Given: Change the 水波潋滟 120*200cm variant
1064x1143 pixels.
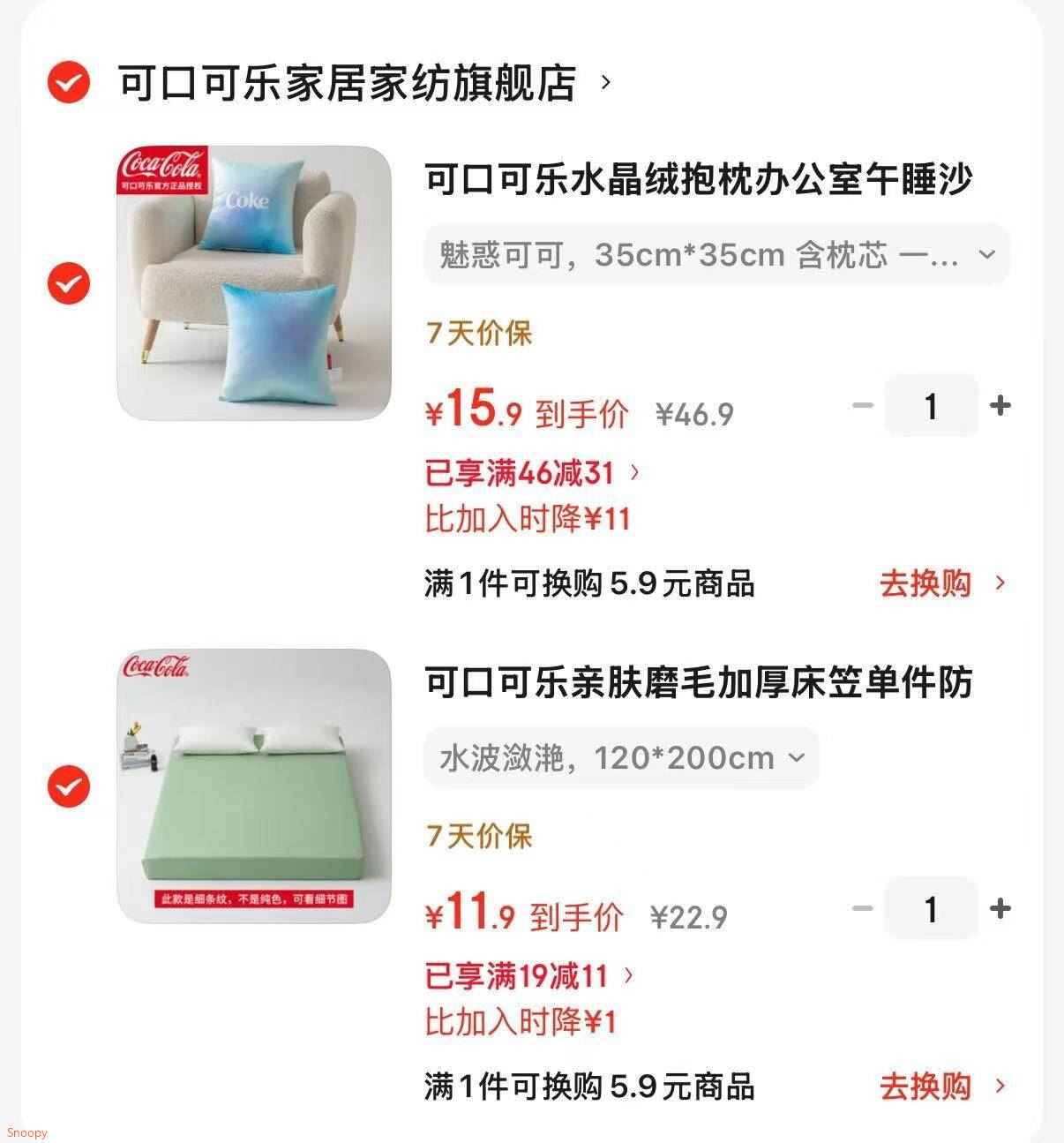Looking at the screenshot, I should point(621,757).
